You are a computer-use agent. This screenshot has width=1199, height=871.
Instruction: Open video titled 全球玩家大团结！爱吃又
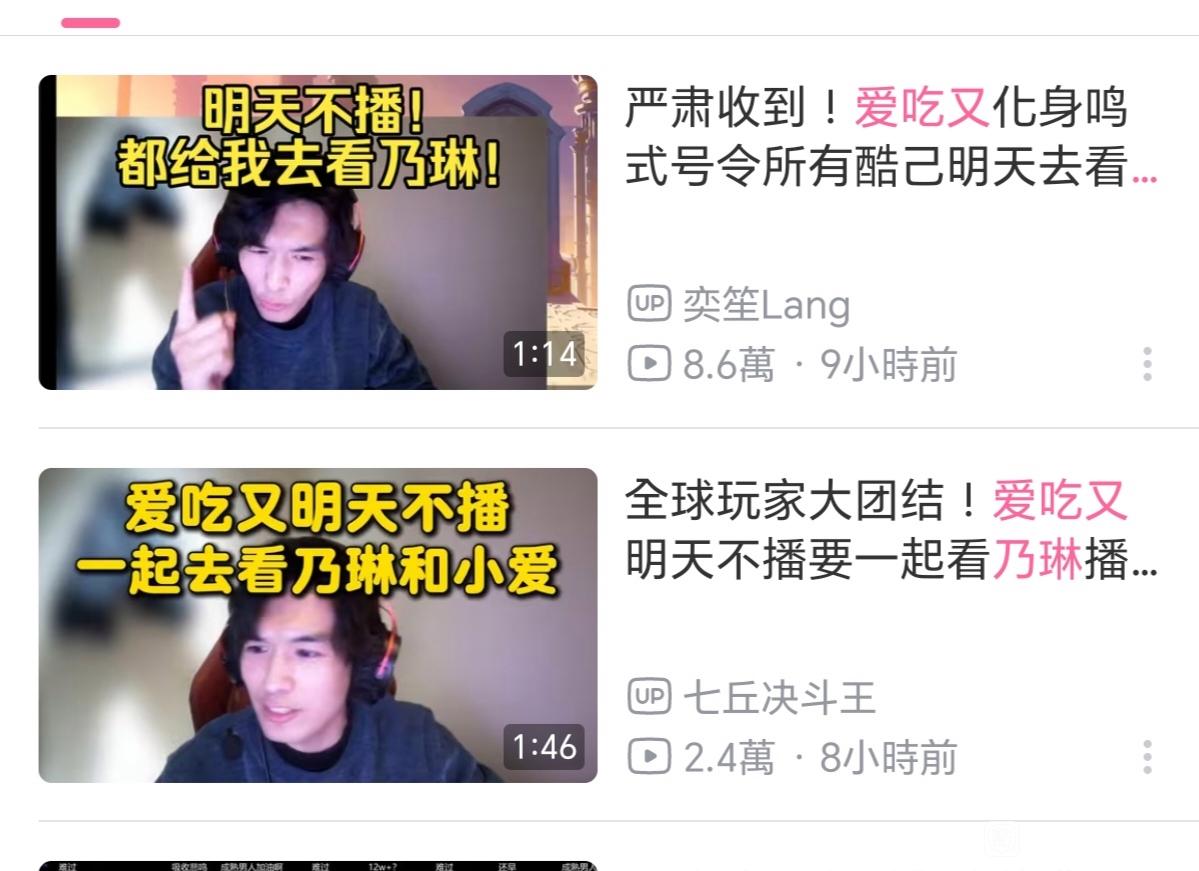click(890, 531)
